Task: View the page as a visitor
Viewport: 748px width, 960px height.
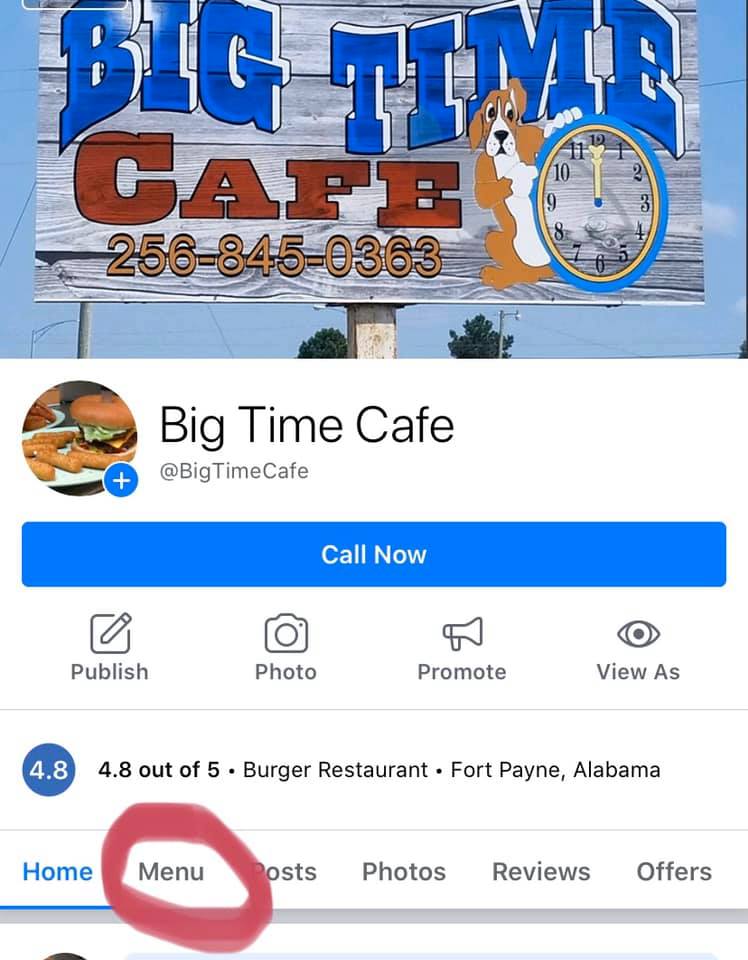Action: point(638,648)
